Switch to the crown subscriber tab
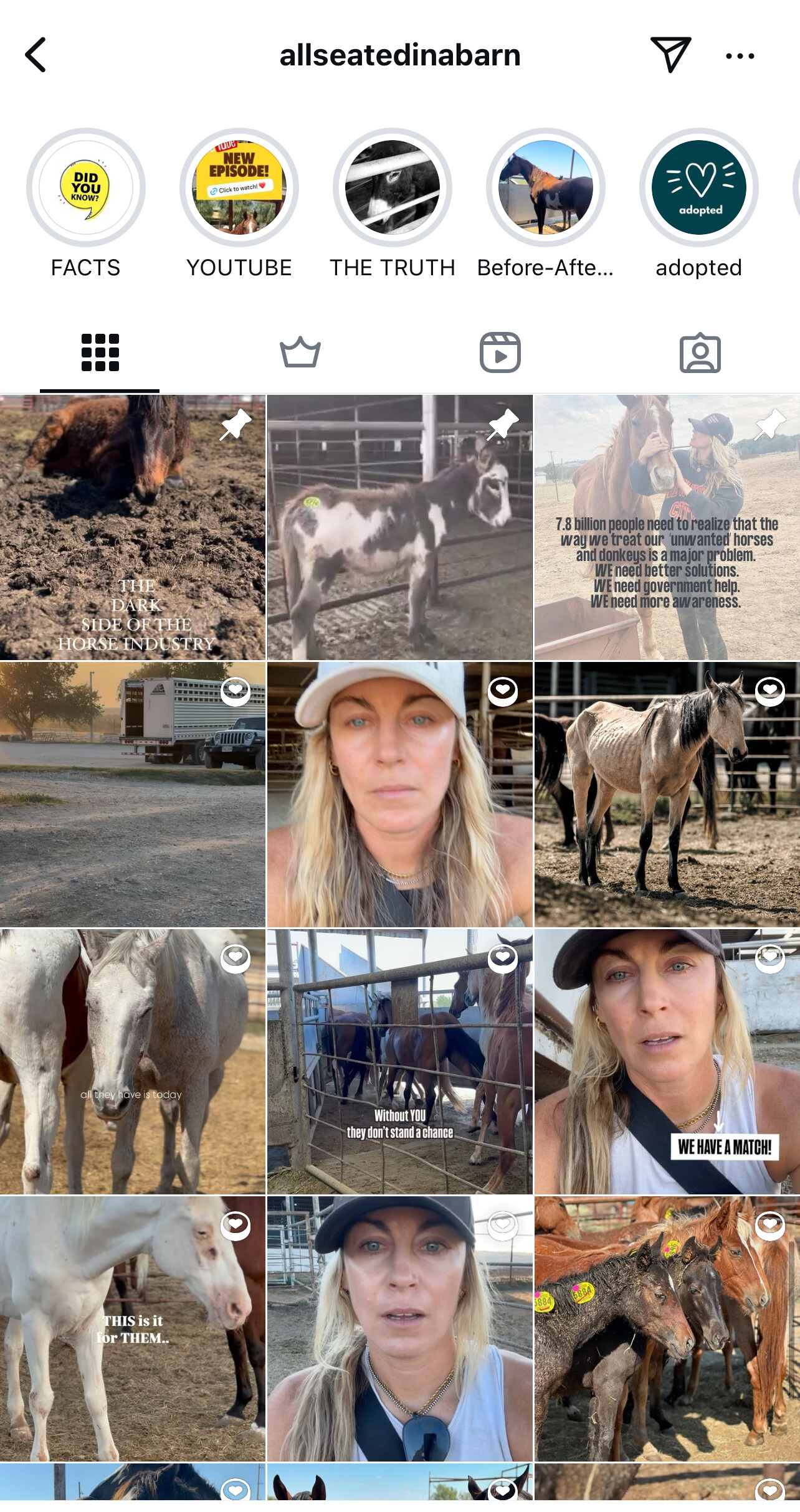800x1512 pixels. tap(300, 352)
